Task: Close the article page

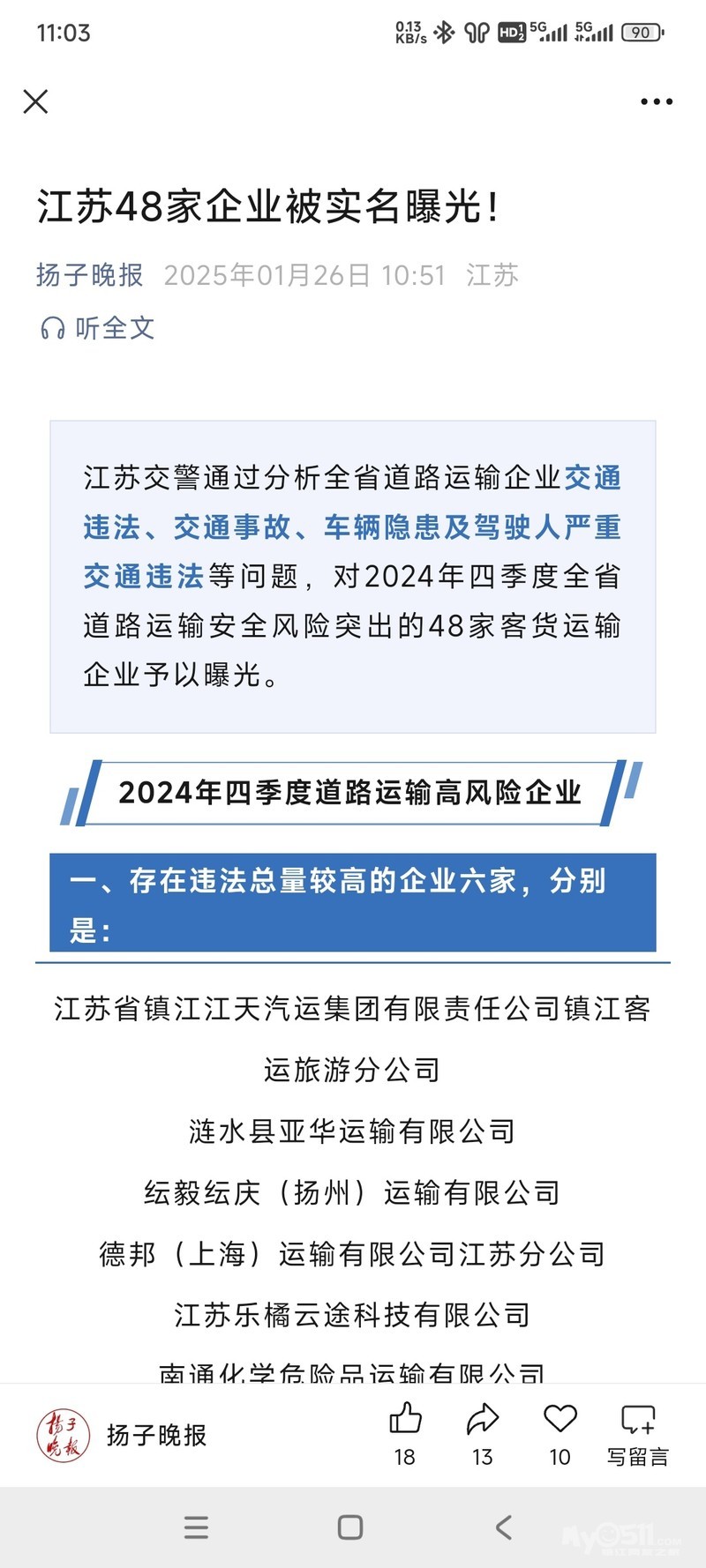Action: pos(35,101)
